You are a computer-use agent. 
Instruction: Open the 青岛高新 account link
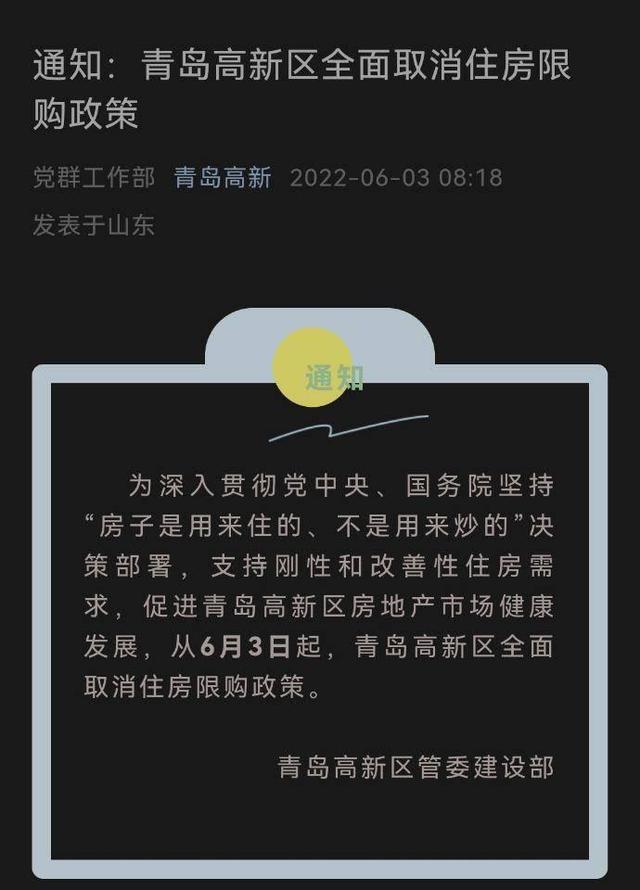pyautogui.click(x=222, y=178)
